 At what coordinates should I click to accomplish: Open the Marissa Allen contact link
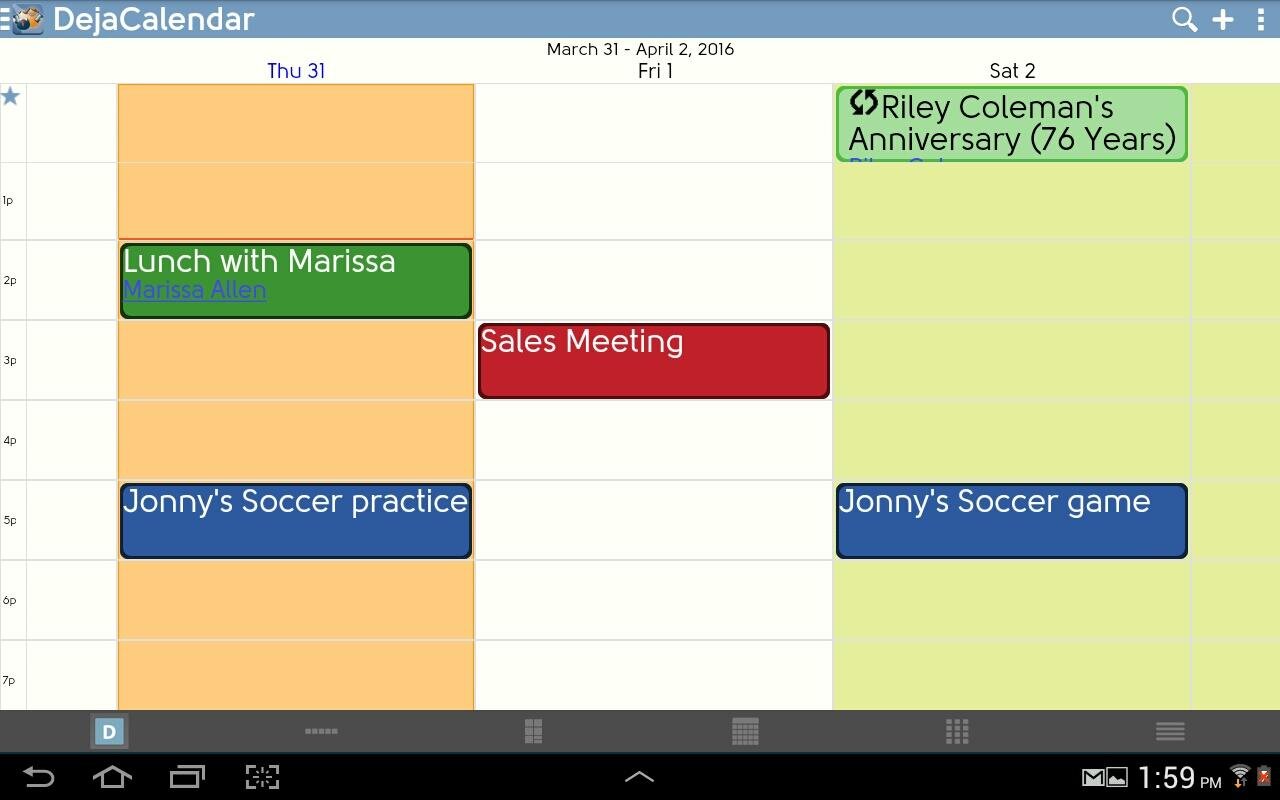pos(195,291)
